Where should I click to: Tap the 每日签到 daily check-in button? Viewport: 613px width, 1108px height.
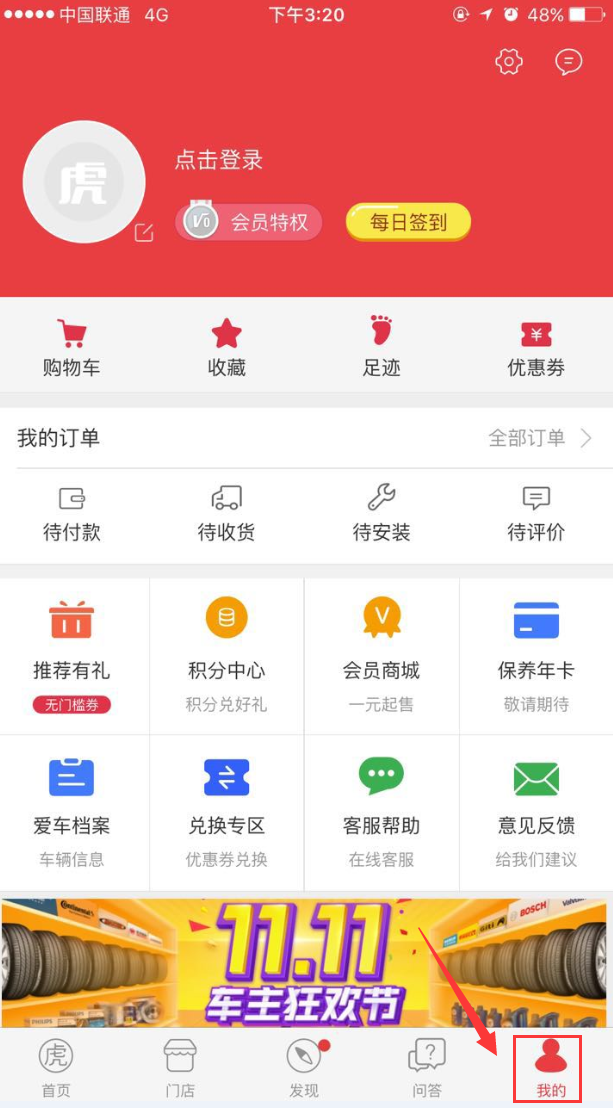(408, 222)
